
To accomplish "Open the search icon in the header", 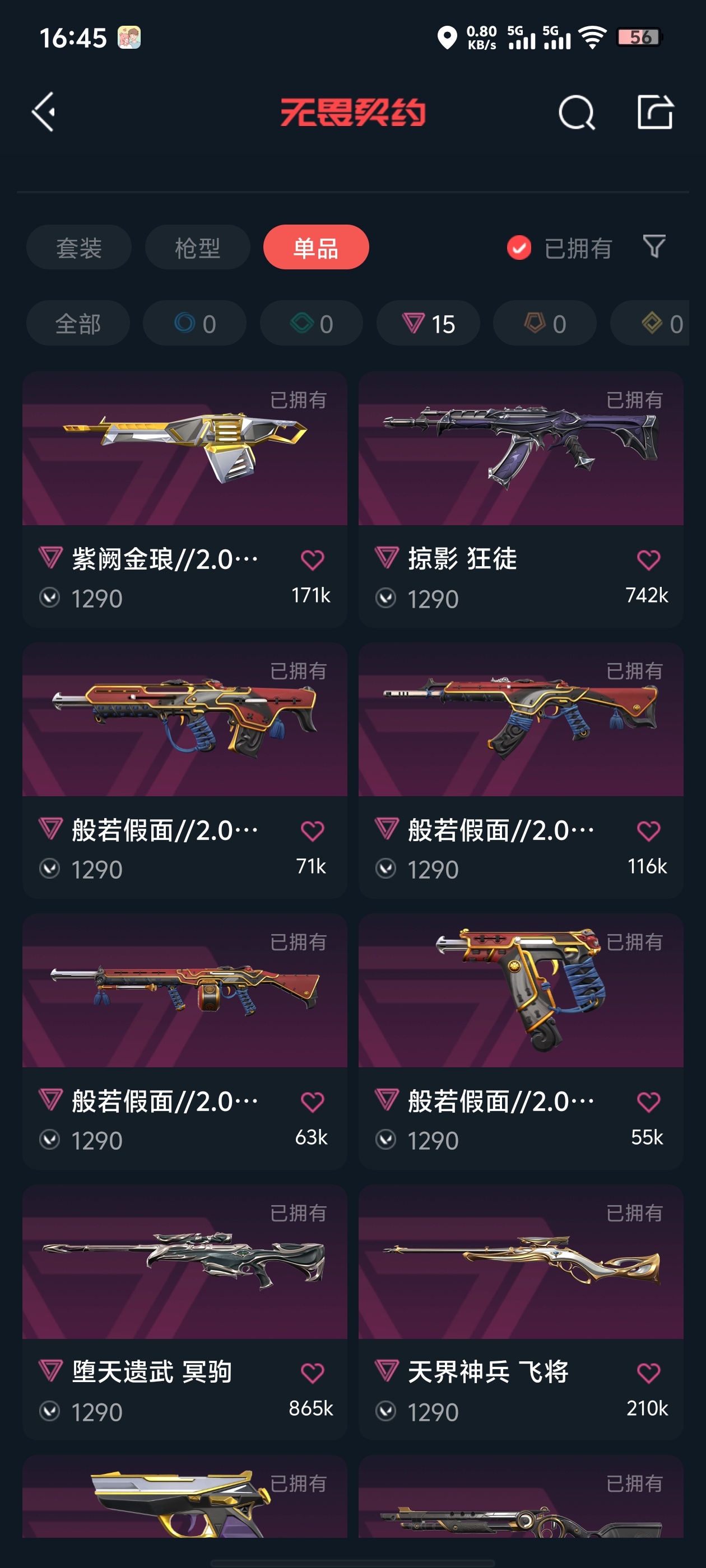I will [x=576, y=113].
